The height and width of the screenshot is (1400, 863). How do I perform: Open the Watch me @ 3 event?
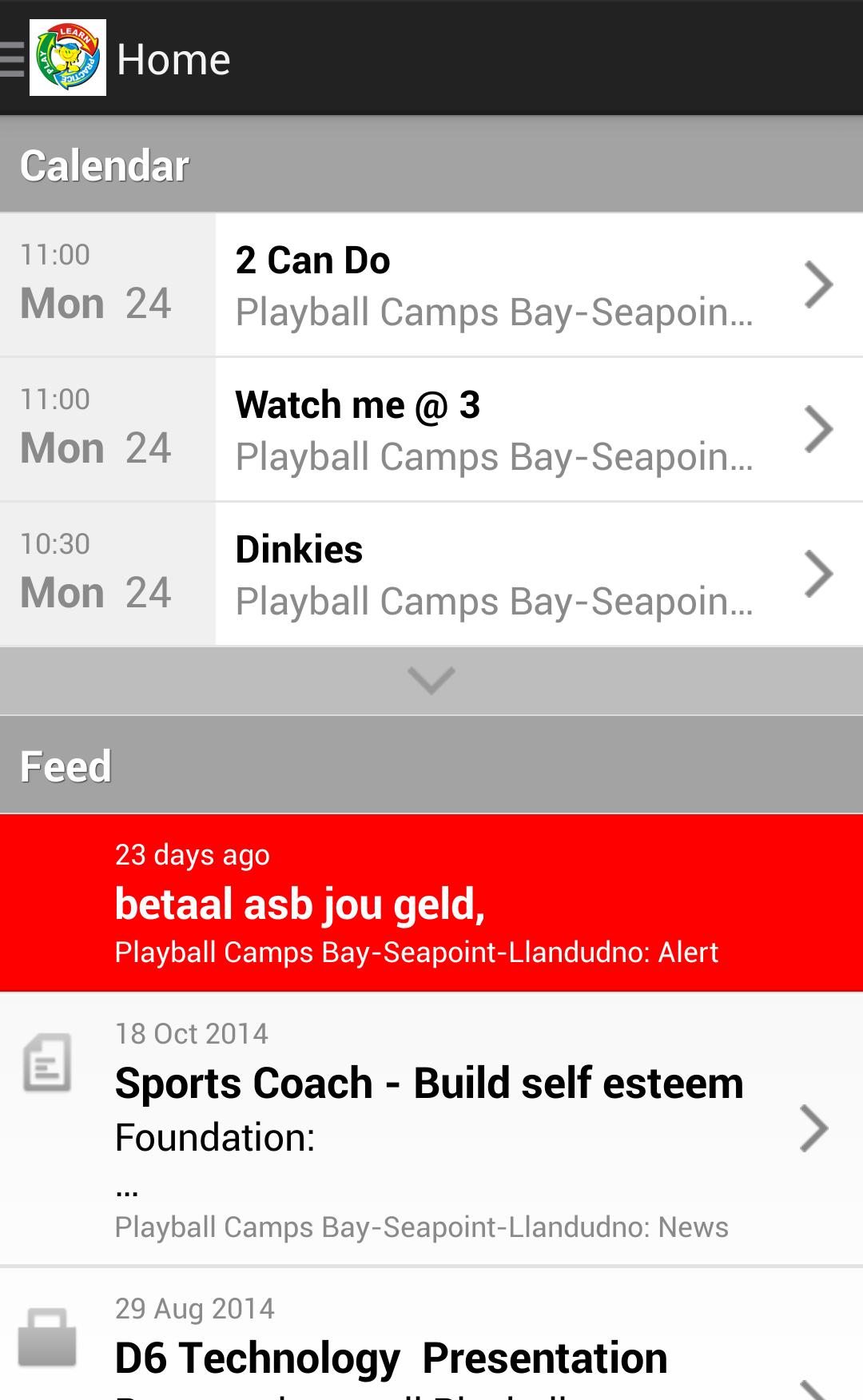479,429
